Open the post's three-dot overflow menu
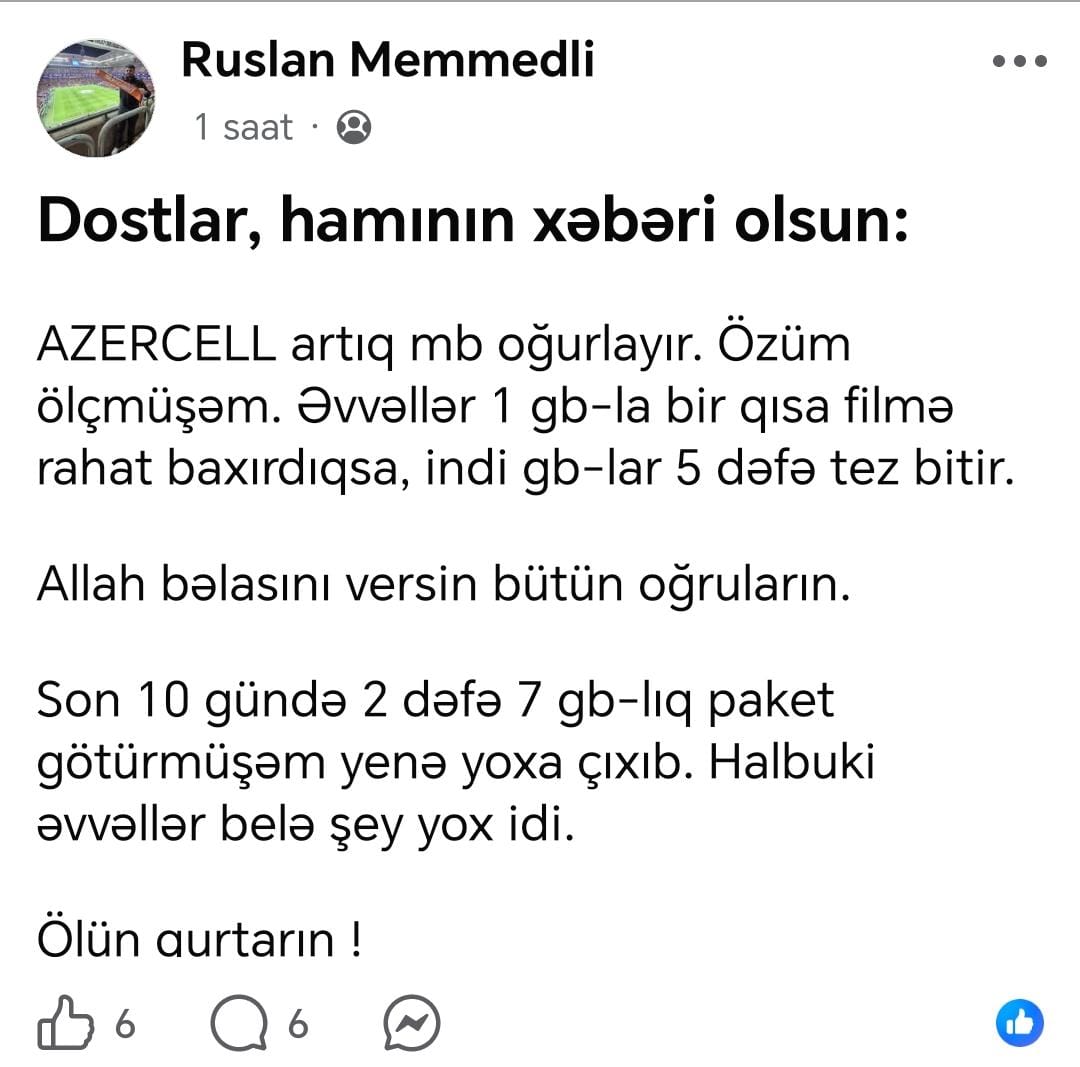Image resolution: width=1080 pixels, height=1067 pixels. [x=1019, y=62]
